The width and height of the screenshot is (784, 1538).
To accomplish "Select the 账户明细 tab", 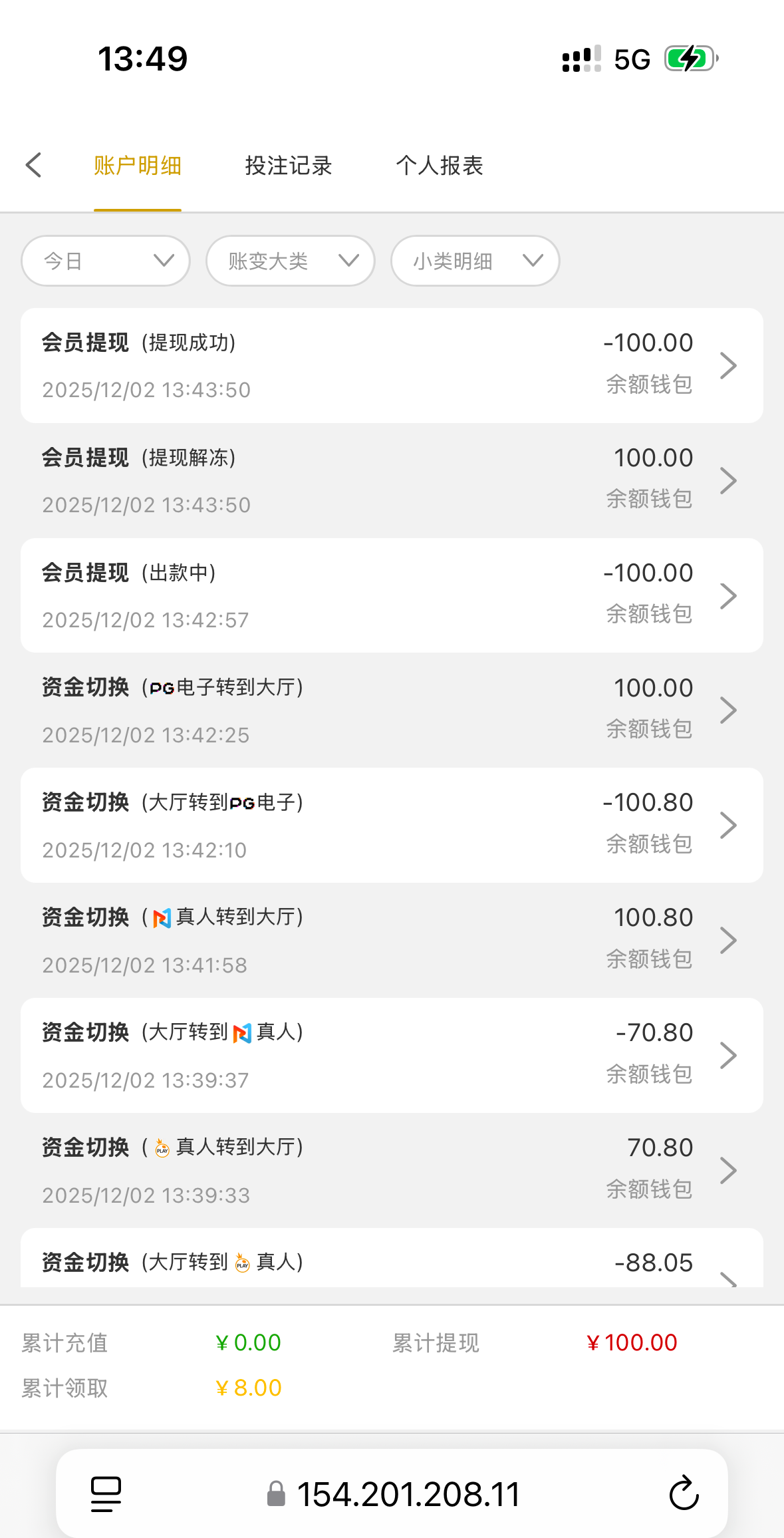I will tap(138, 166).
